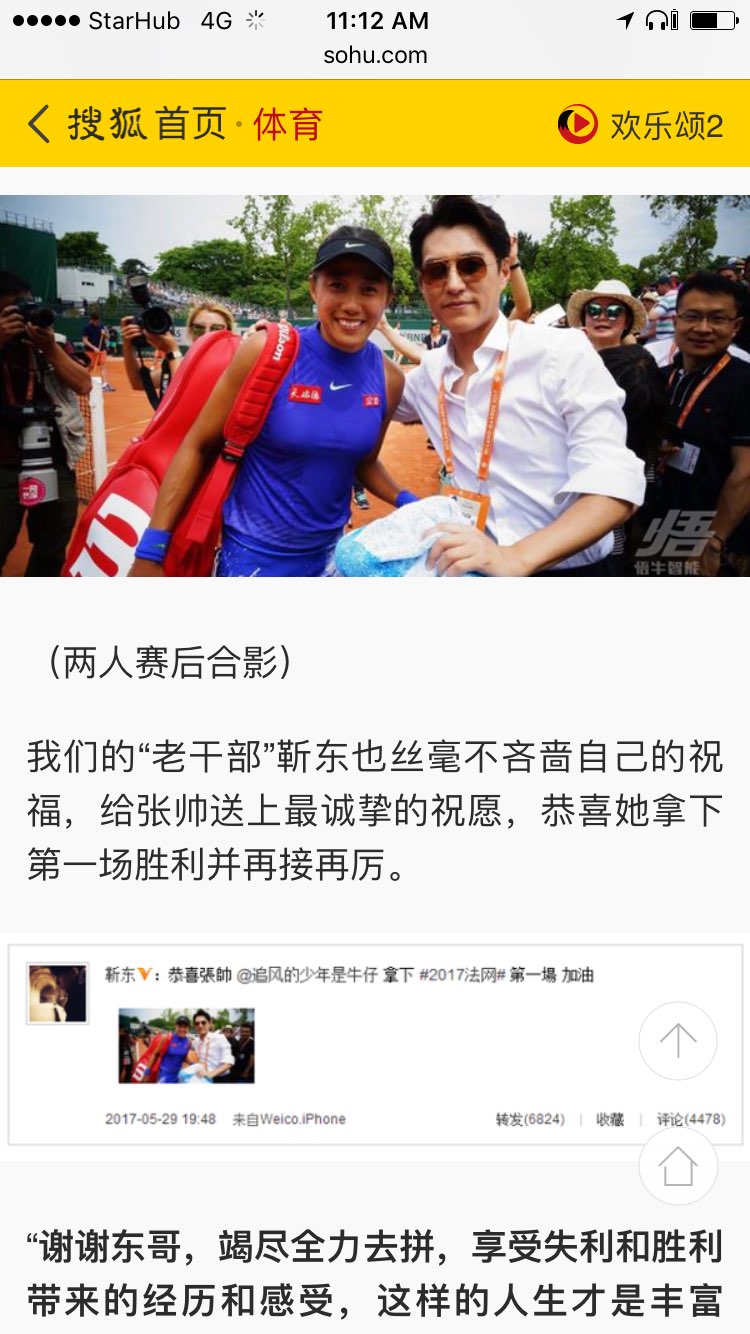
Task: Open 搜狐首页 link in header
Action: [x=147, y=125]
